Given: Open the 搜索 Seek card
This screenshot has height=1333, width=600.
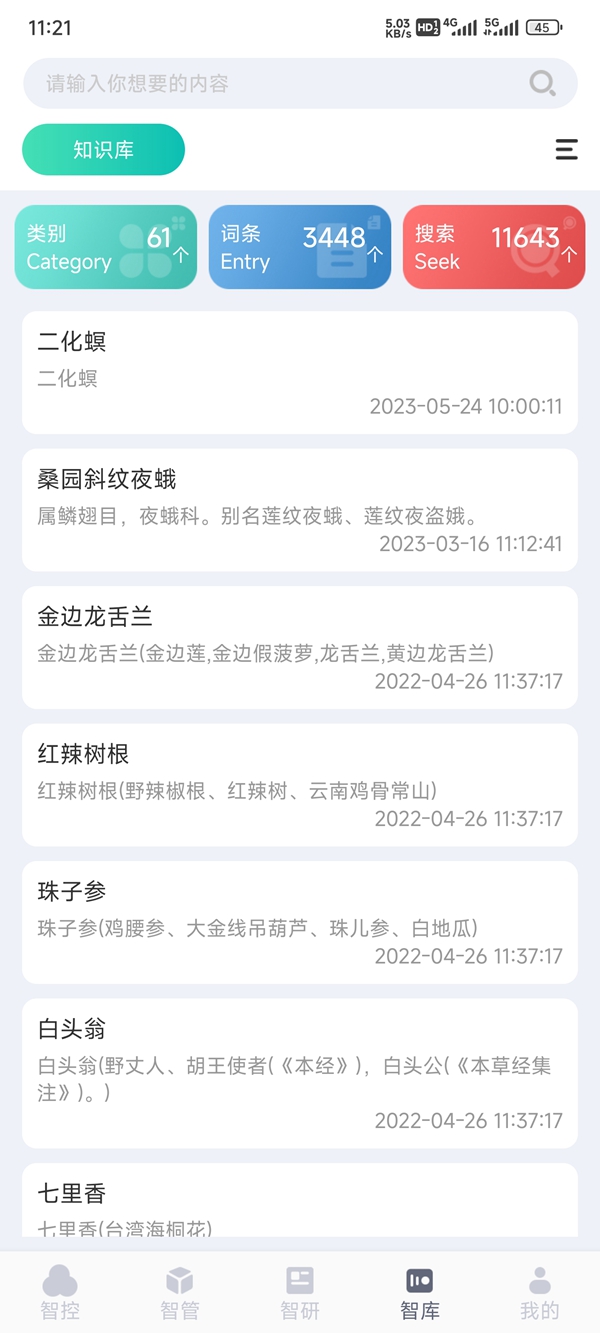Looking at the screenshot, I should click(x=494, y=247).
